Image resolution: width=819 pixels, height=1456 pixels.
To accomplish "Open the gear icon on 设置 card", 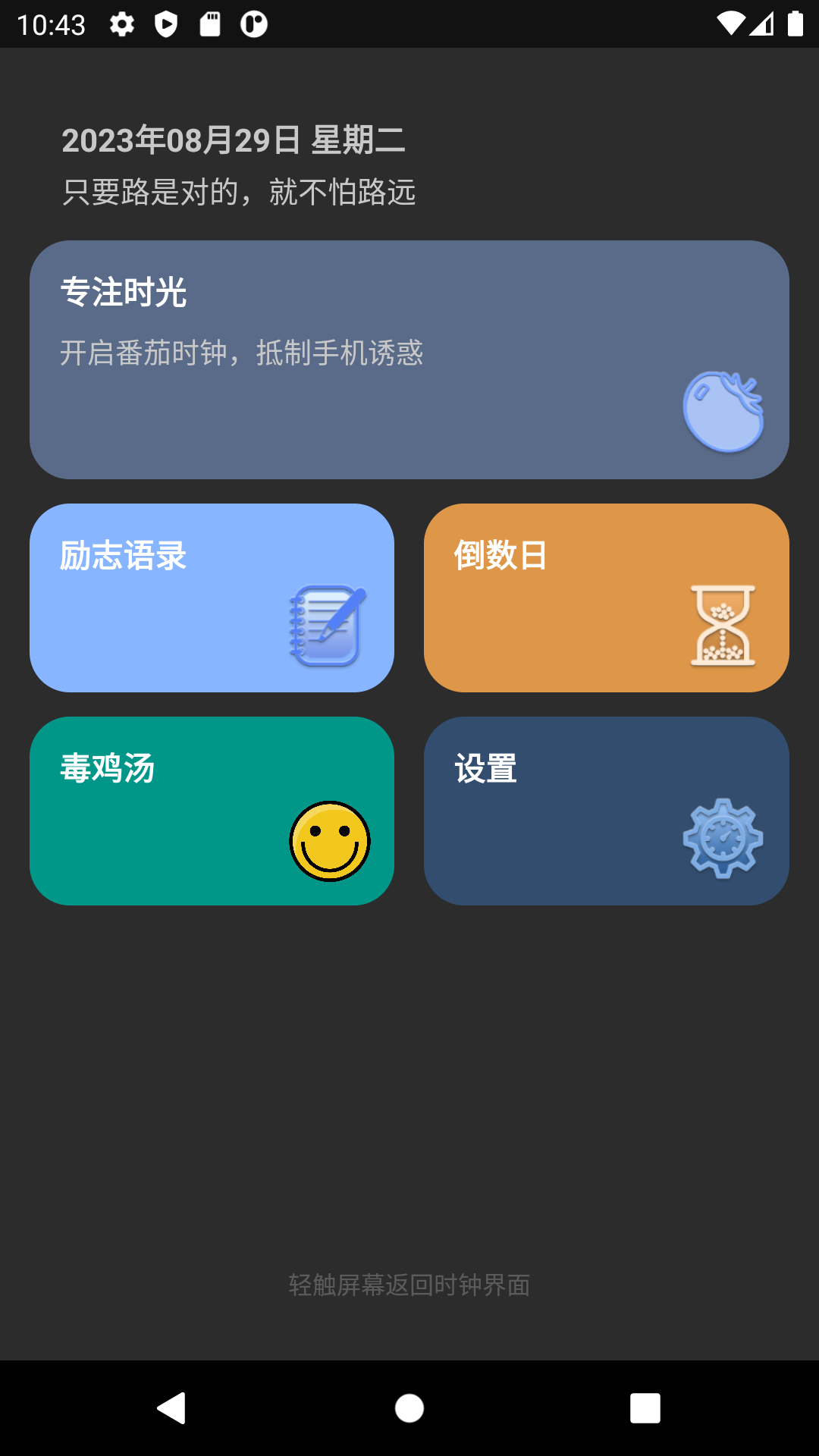I will pyautogui.click(x=722, y=840).
